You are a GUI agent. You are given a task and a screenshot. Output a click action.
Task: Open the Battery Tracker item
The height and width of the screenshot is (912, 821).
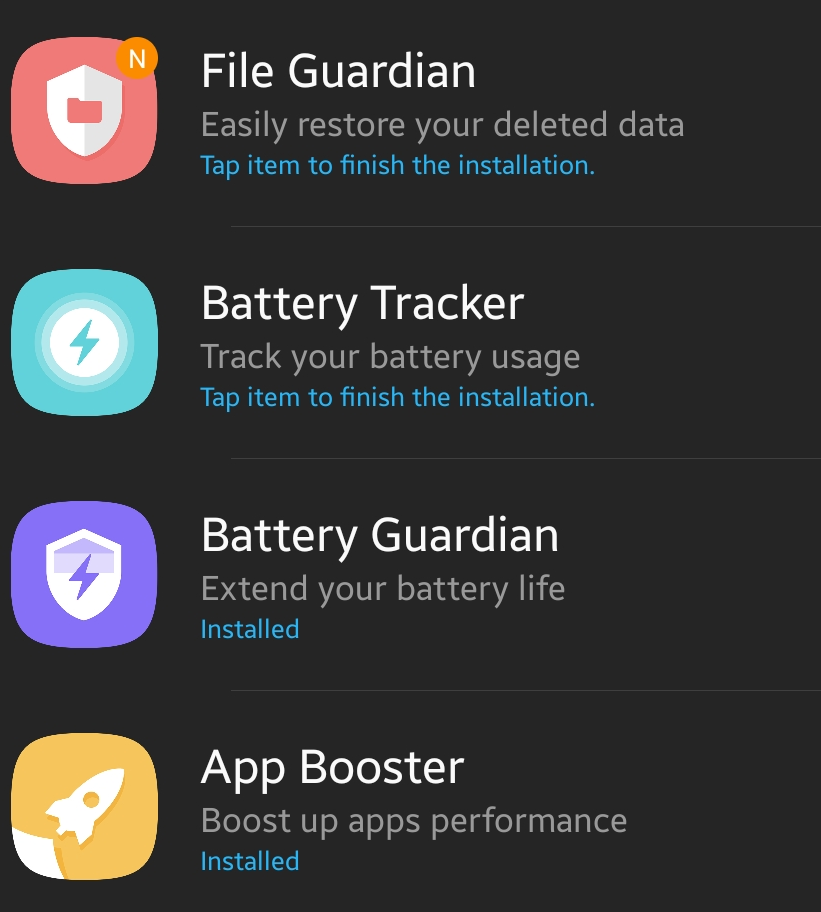(x=410, y=343)
